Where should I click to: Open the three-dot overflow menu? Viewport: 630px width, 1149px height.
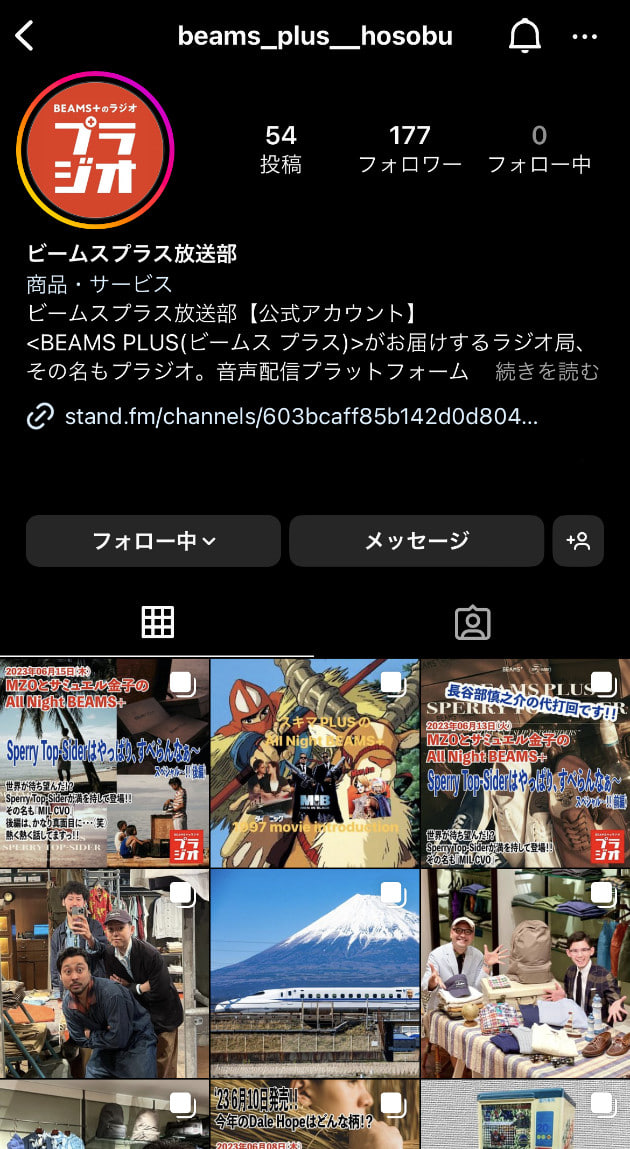(585, 37)
